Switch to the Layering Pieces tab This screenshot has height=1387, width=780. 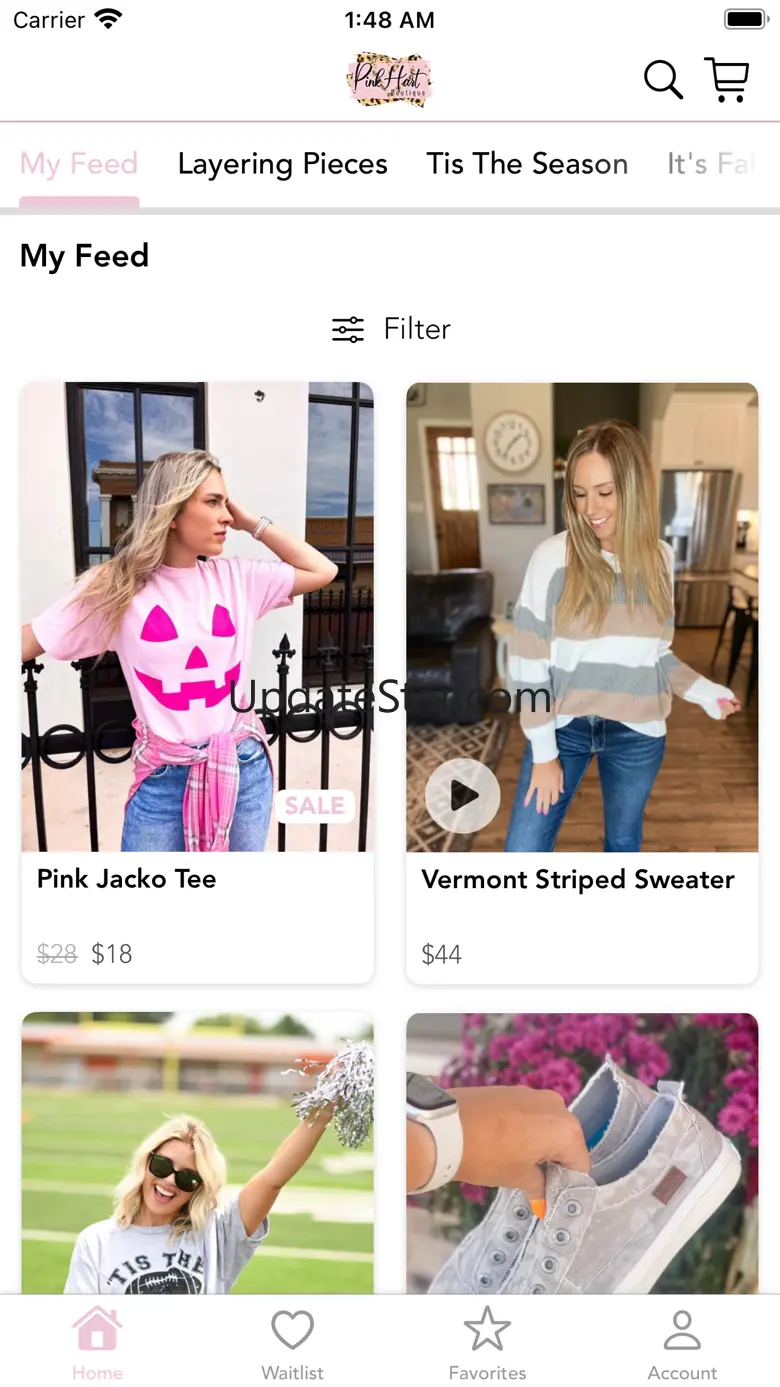(282, 164)
